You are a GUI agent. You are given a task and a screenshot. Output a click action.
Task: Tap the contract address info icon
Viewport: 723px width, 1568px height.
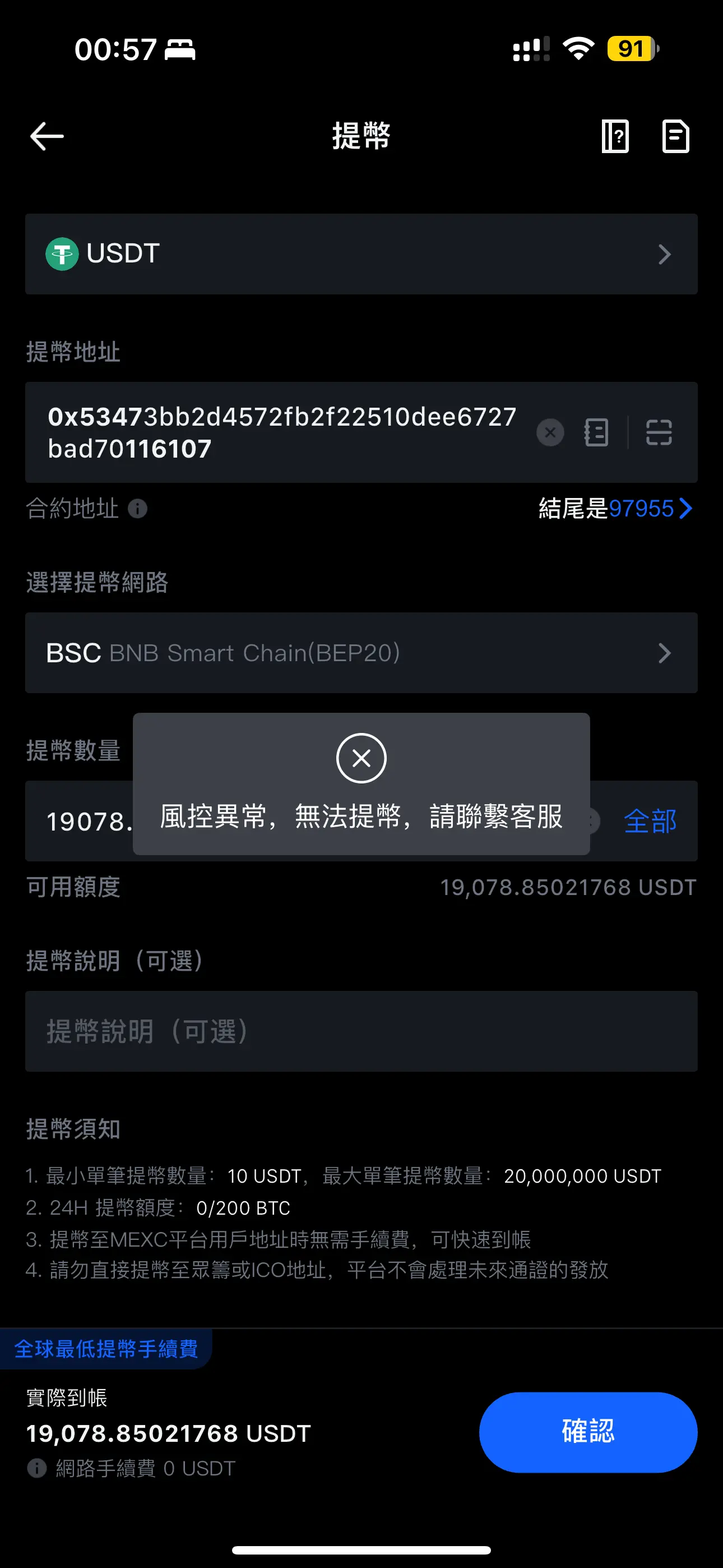137,508
